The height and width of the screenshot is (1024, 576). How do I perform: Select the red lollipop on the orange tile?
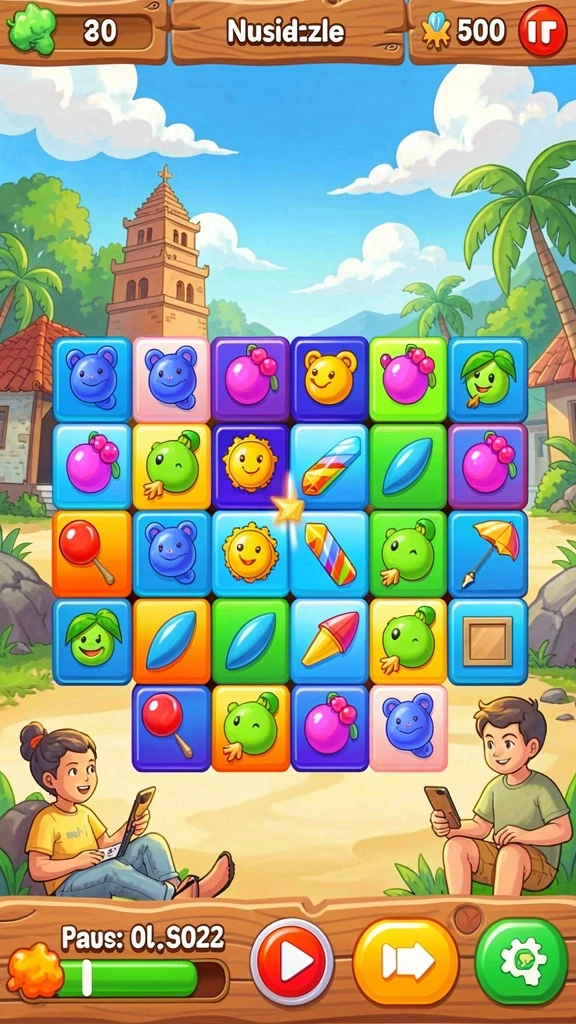point(91,554)
